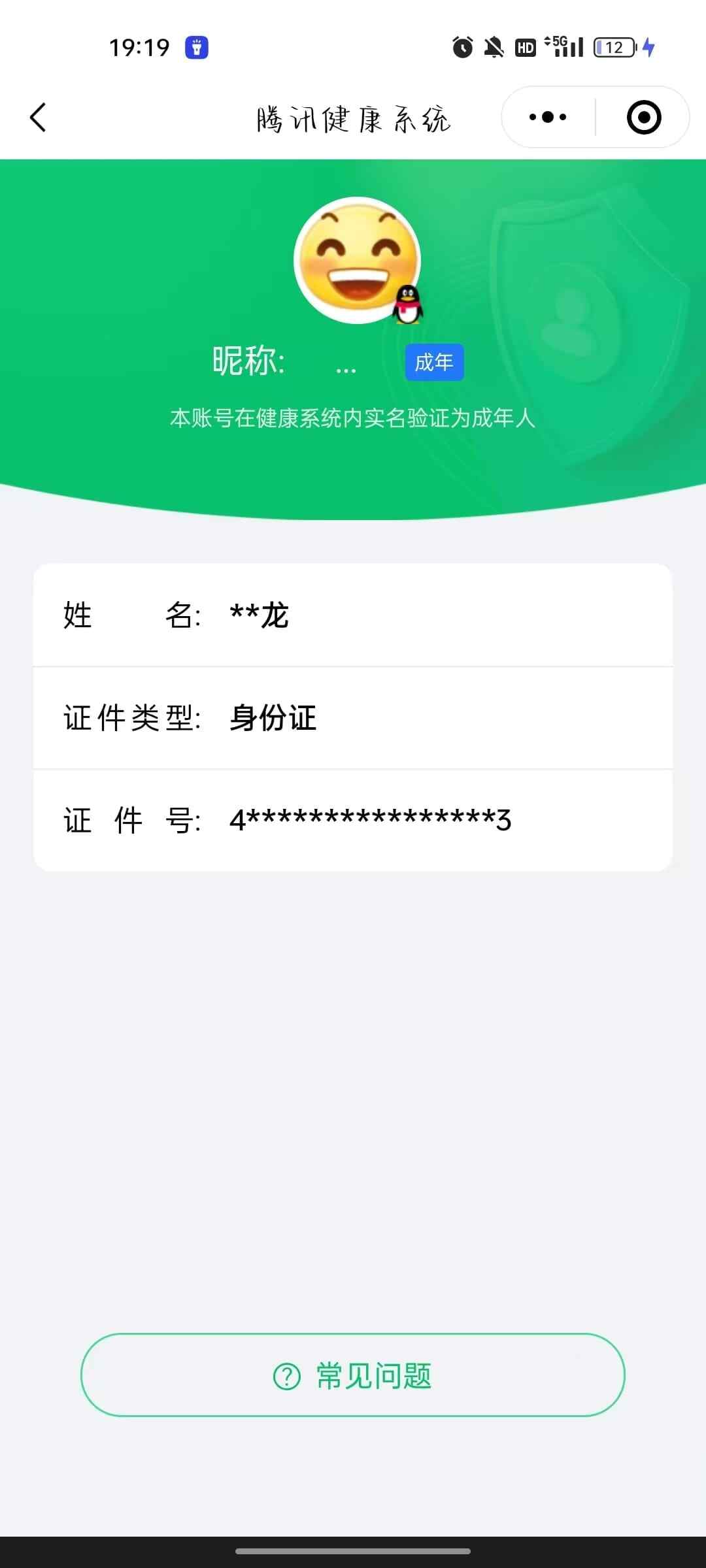Tap the capsule close circle button
Screen dimensions: 706x1568
(644, 116)
